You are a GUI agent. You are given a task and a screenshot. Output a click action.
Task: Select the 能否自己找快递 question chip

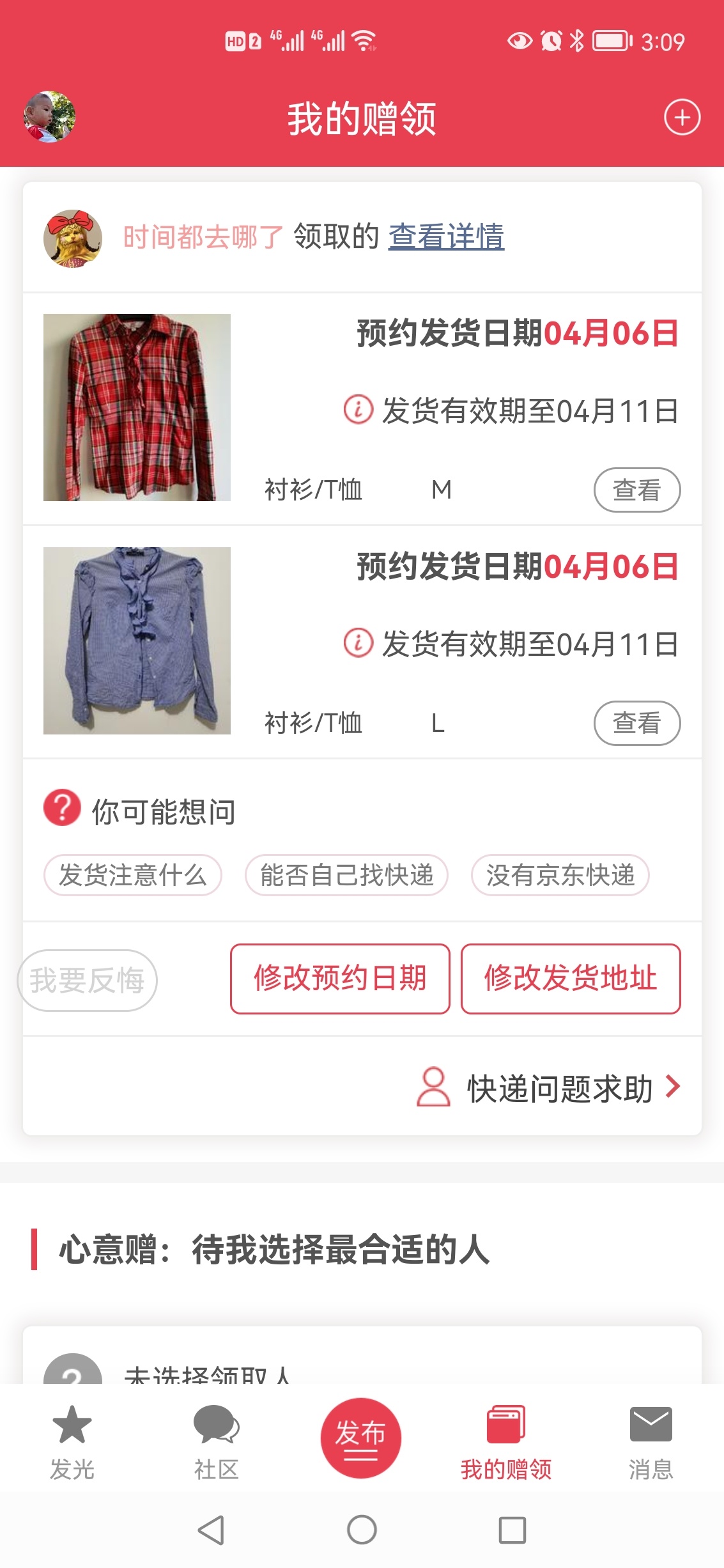pyautogui.click(x=346, y=875)
